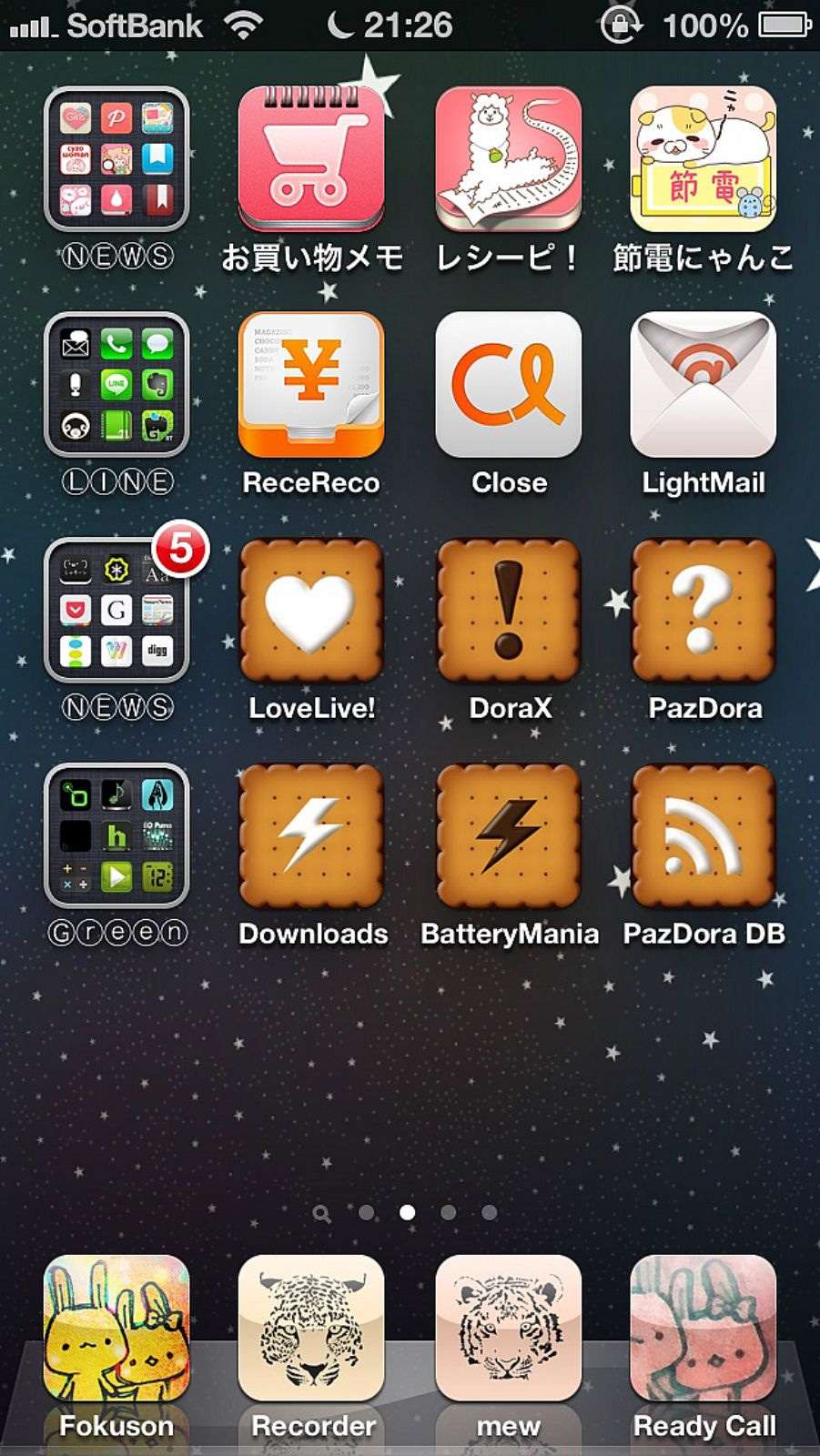Open PazDora DB

[x=703, y=836]
